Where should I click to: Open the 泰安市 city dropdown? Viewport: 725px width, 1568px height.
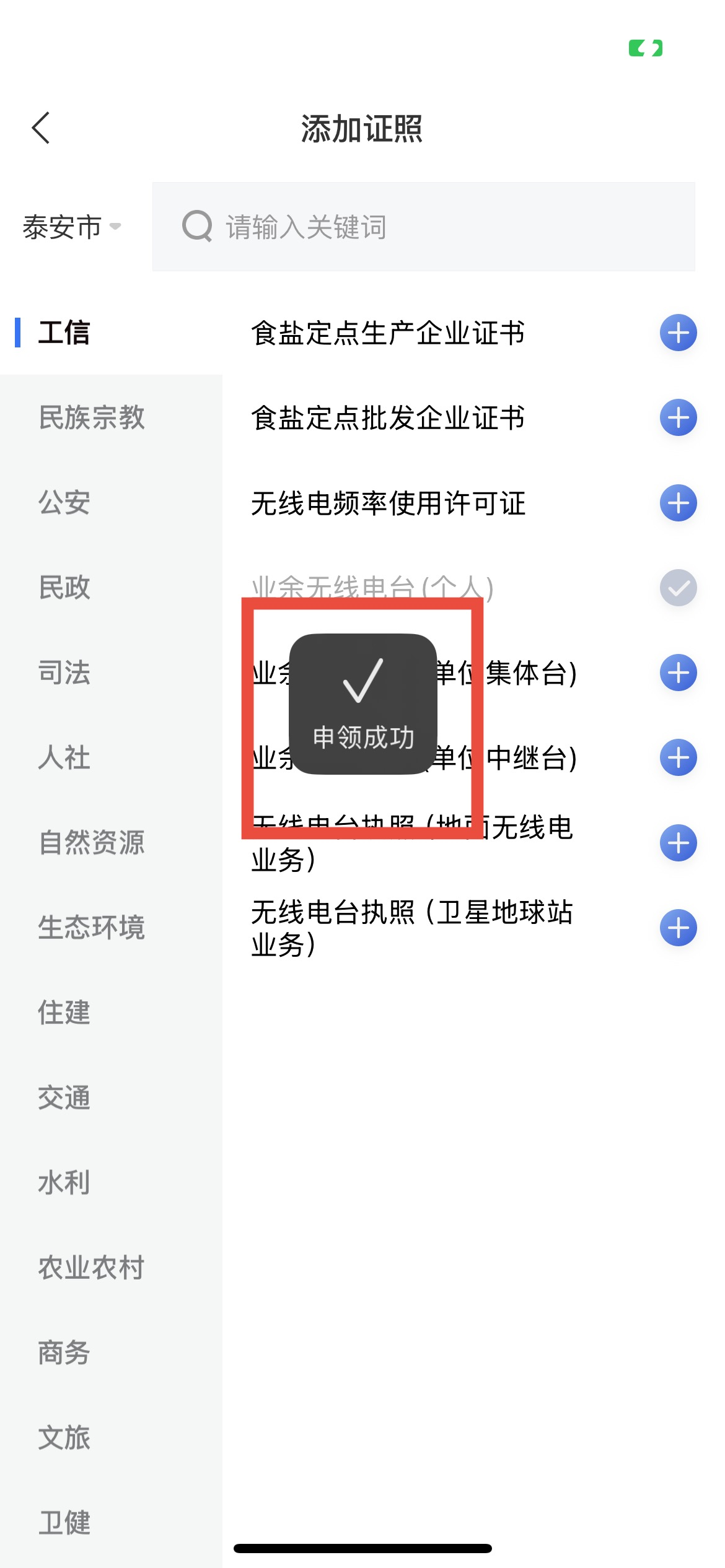[72, 227]
